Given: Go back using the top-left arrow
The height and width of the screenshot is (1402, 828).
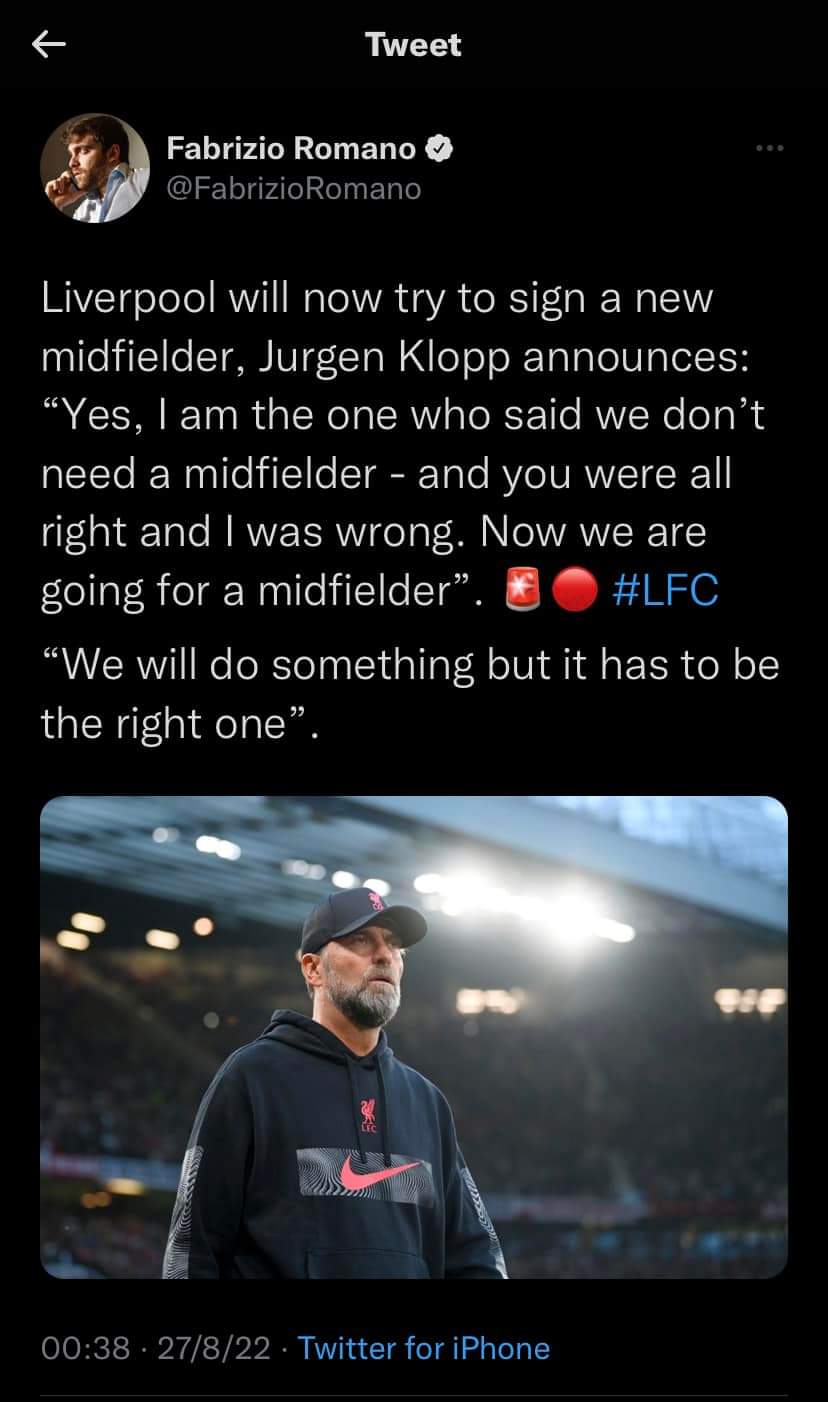Looking at the screenshot, I should (49, 45).
